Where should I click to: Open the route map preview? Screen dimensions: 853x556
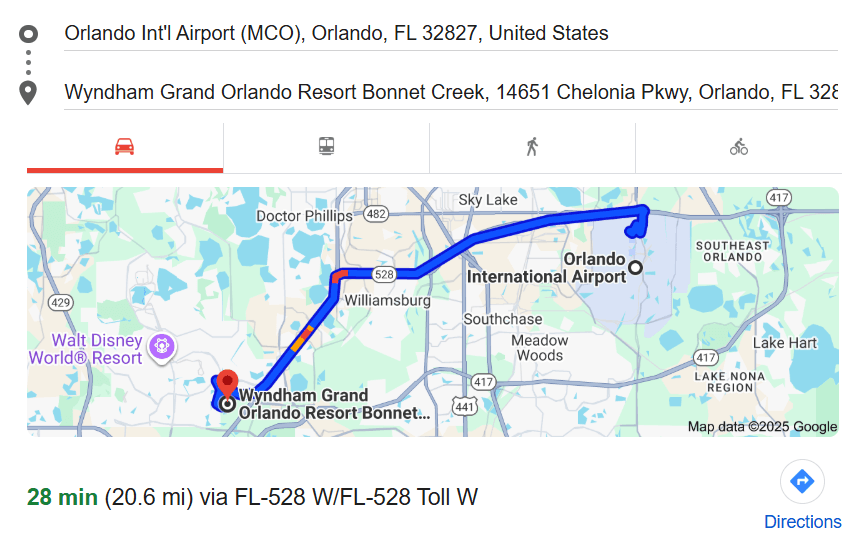[x=432, y=311]
